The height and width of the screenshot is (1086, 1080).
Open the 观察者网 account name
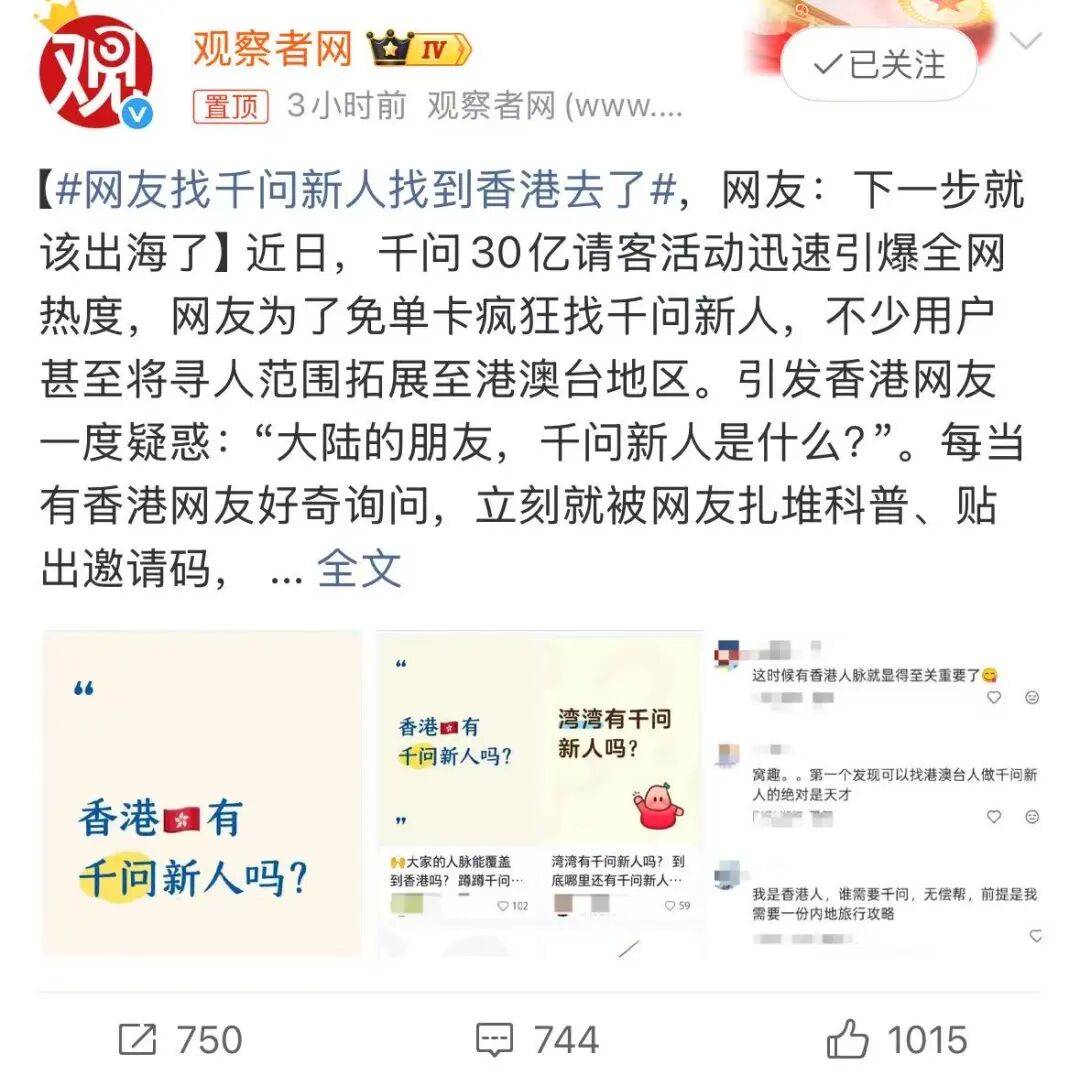tap(272, 47)
